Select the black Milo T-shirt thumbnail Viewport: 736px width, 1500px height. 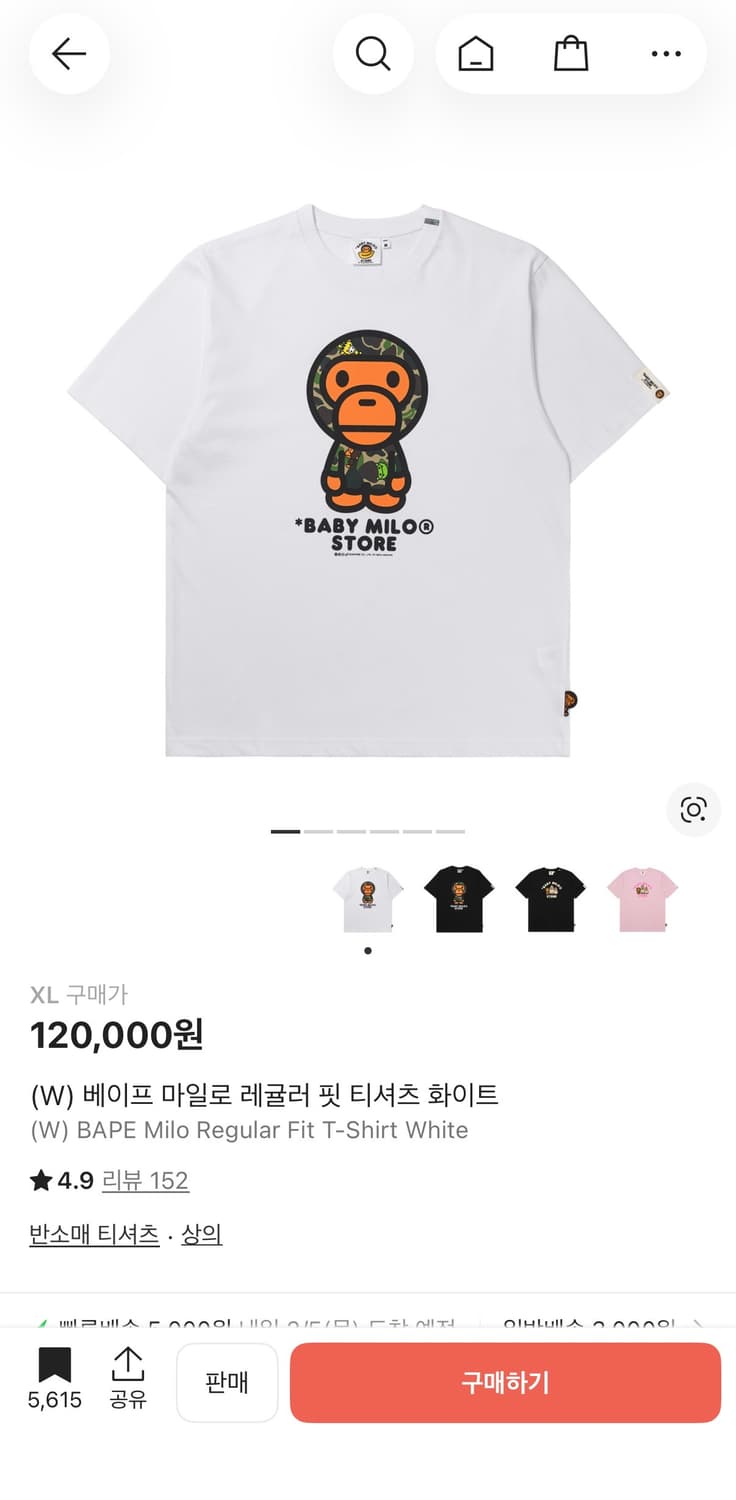[x=458, y=897]
